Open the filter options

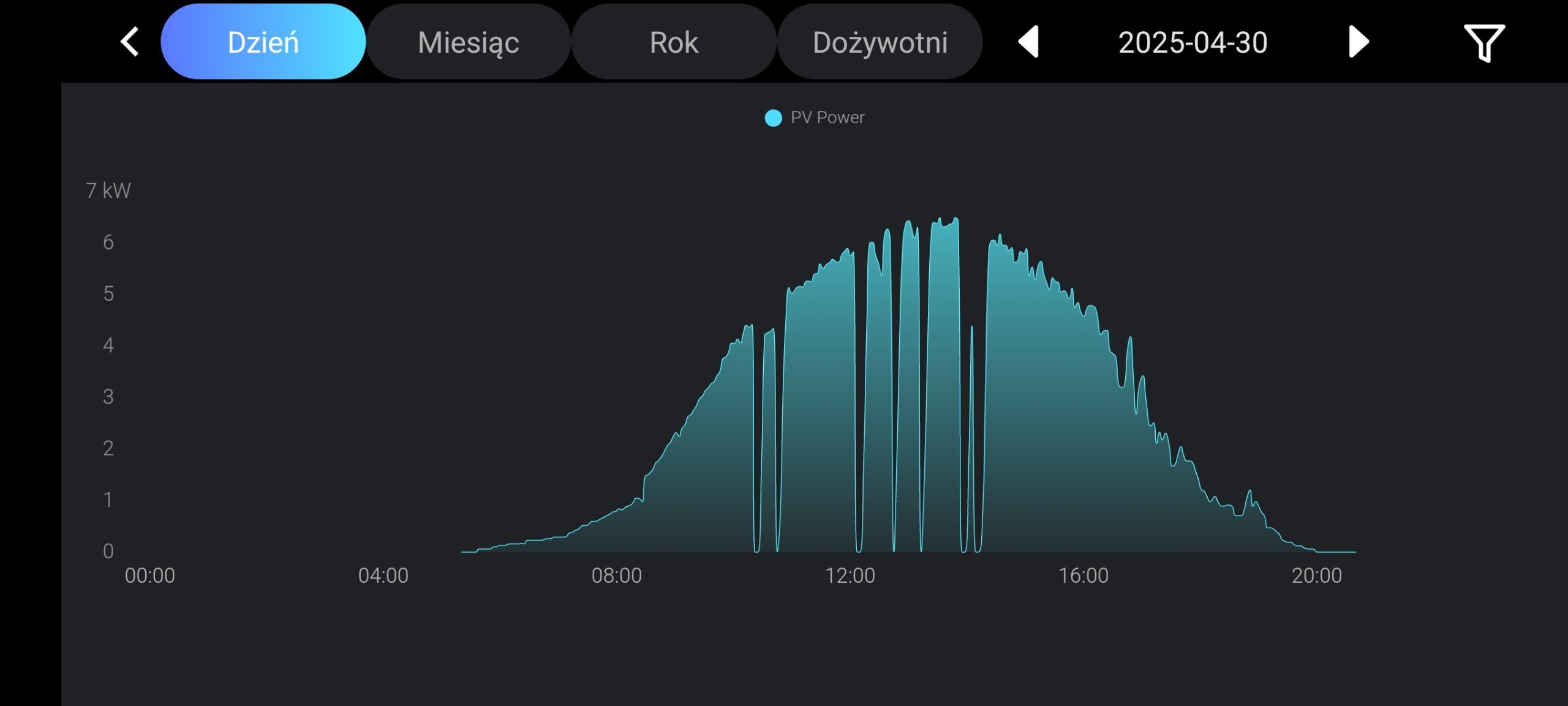pyautogui.click(x=1483, y=42)
